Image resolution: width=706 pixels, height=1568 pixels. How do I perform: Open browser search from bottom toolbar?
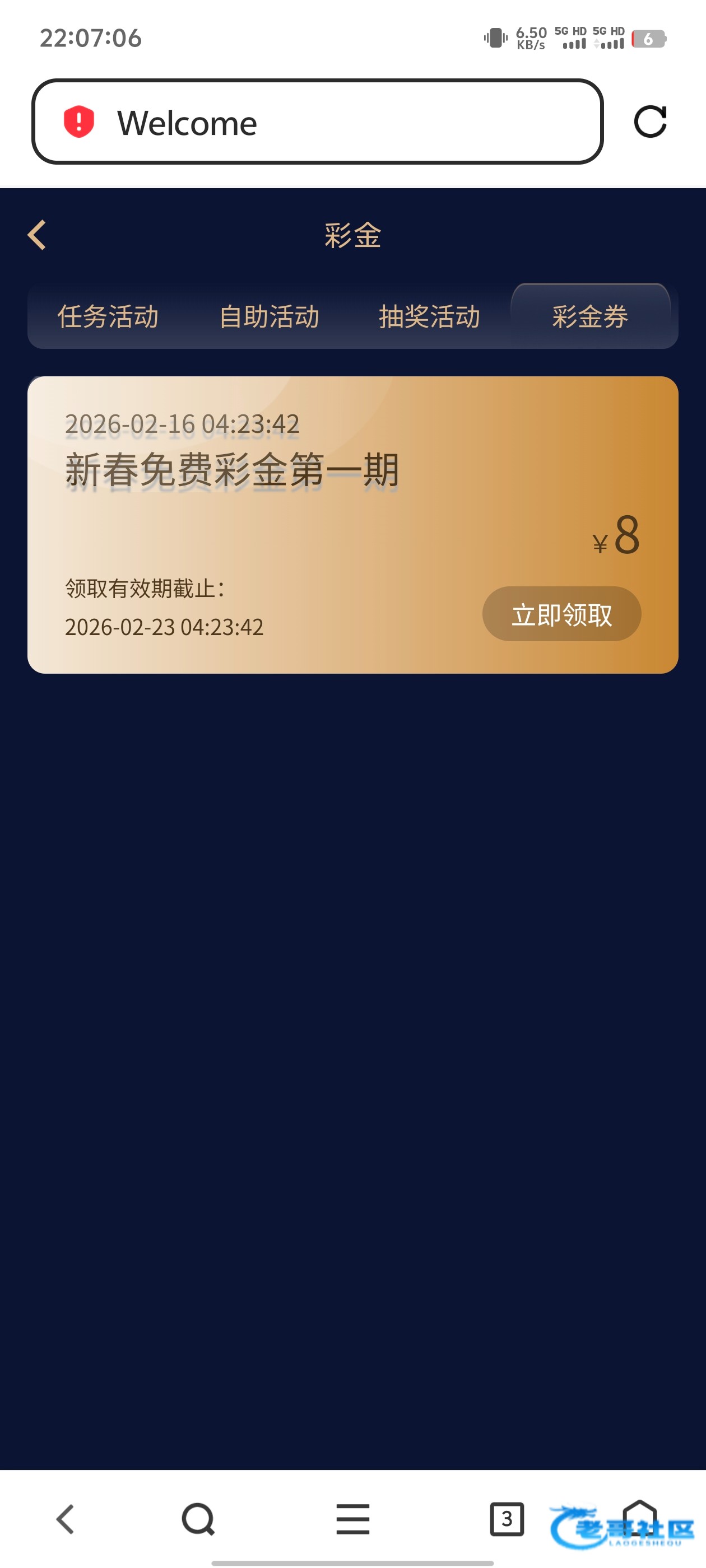coord(198,1519)
